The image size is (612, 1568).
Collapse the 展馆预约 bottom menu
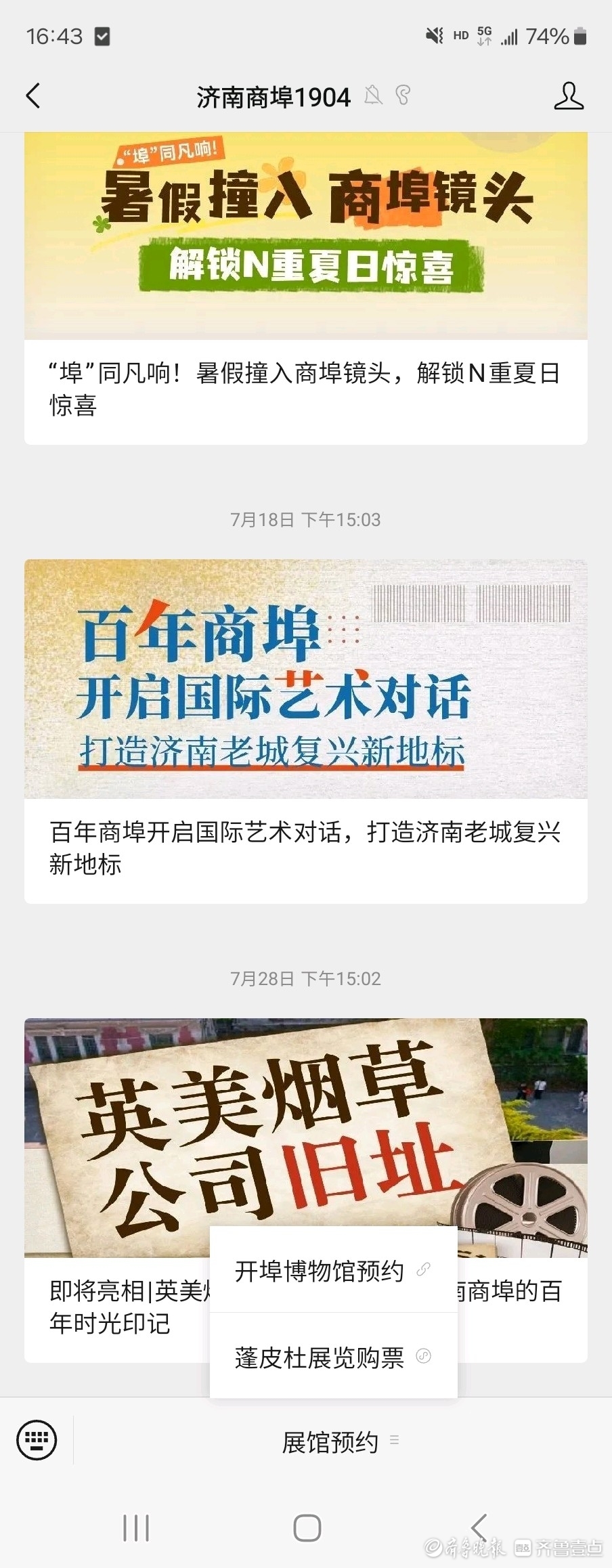tap(338, 1443)
